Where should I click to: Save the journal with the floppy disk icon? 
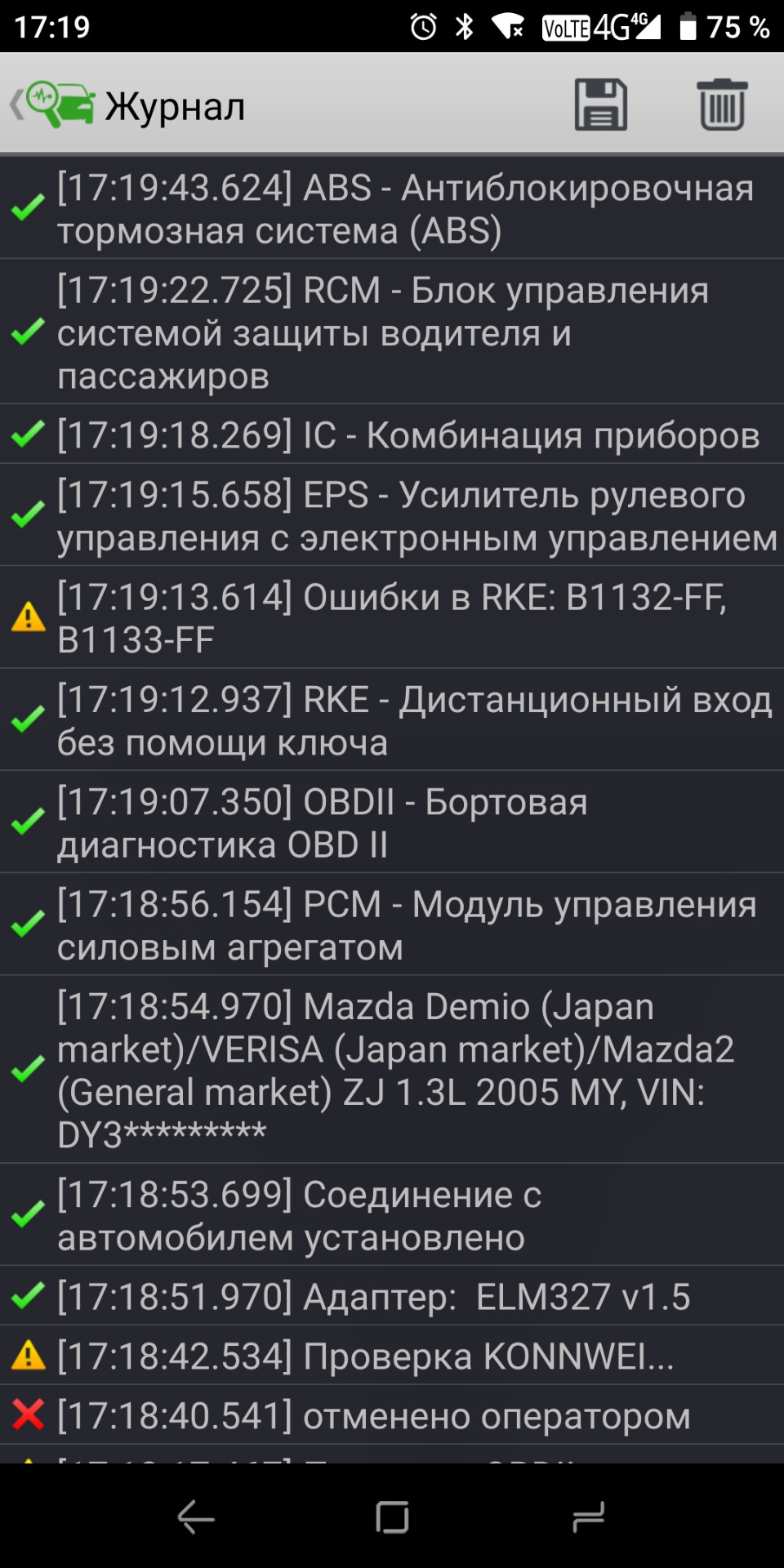click(x=601, y=105)
